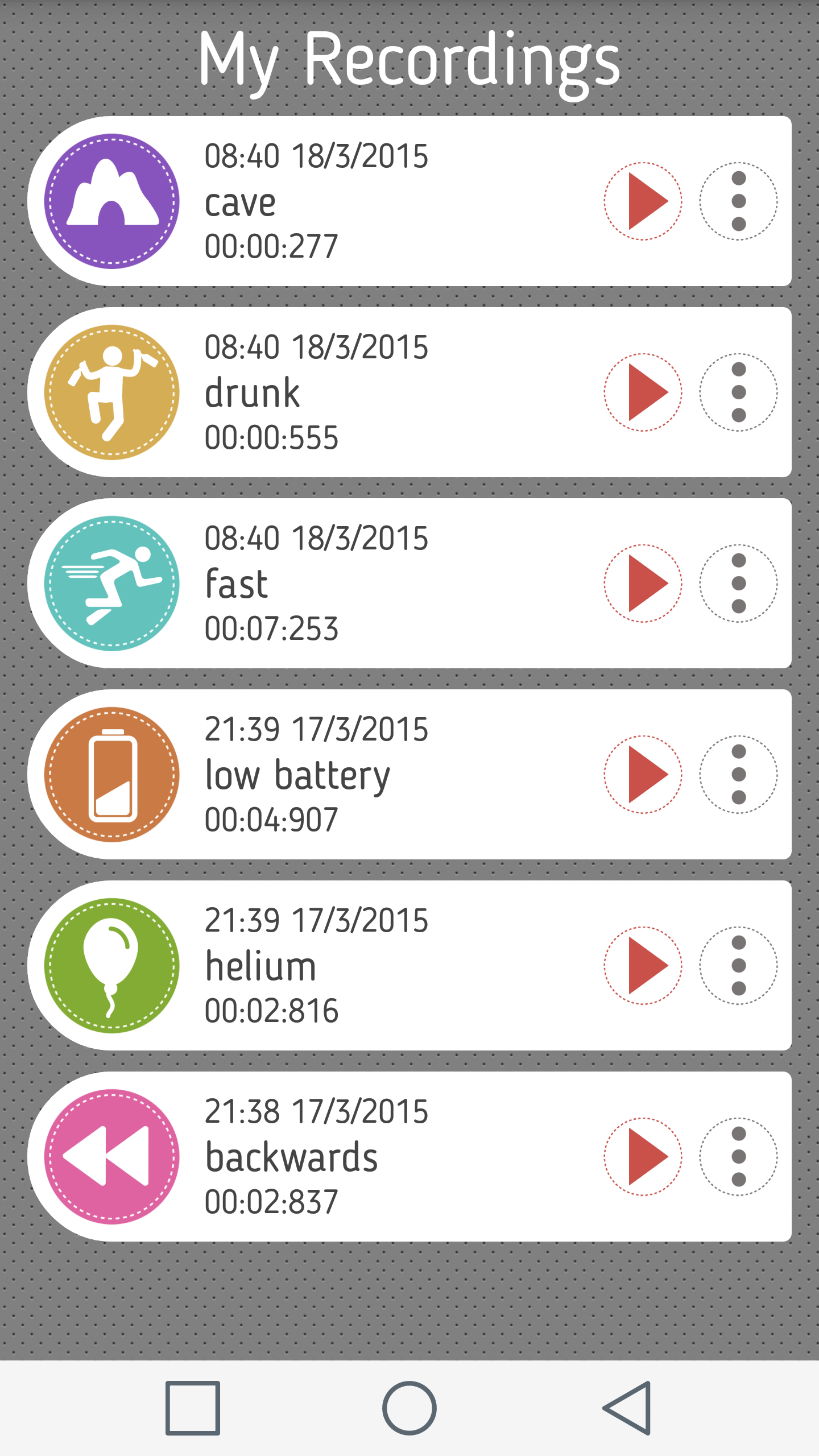The width and height of the screenshot is (819, 1456).
Task: Play the backwards recording
Action: tap(643, 1157)
